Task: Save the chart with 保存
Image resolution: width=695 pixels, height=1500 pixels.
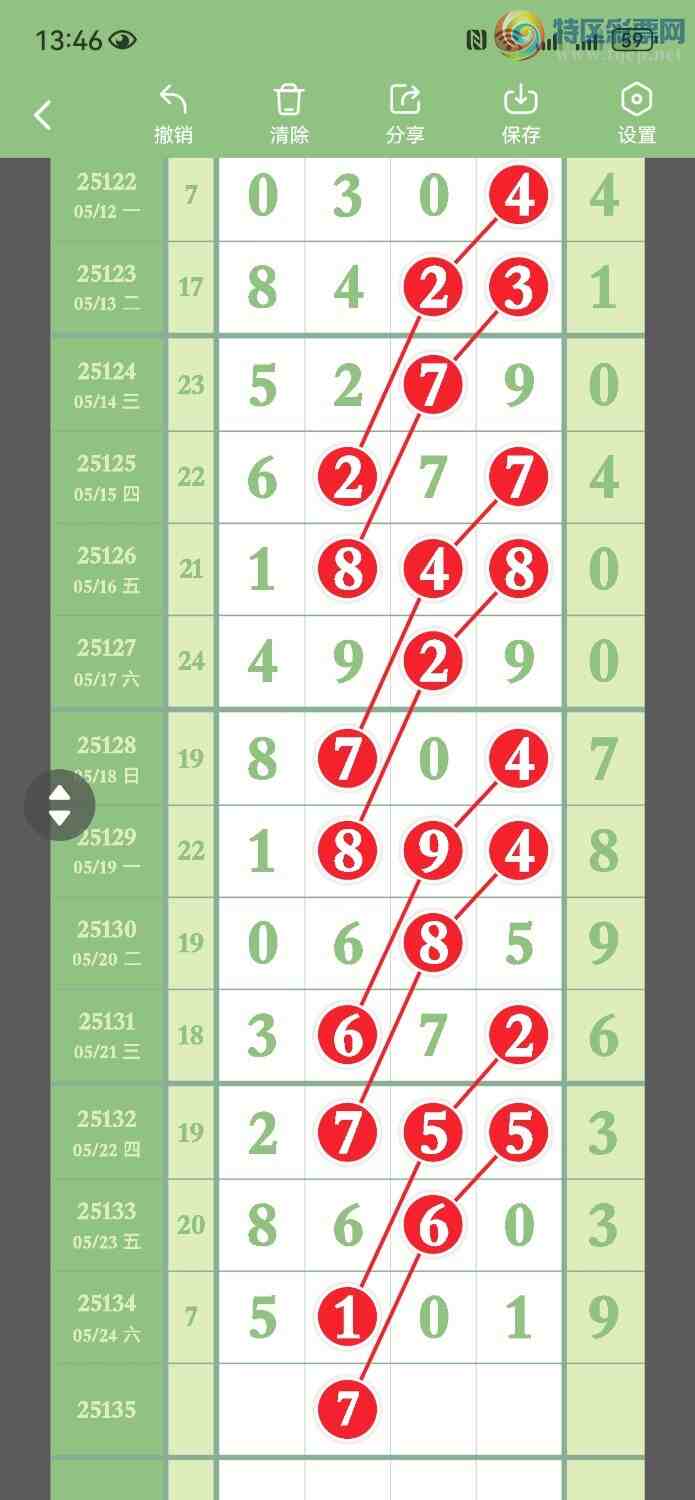Action: (x=521, y=114)
